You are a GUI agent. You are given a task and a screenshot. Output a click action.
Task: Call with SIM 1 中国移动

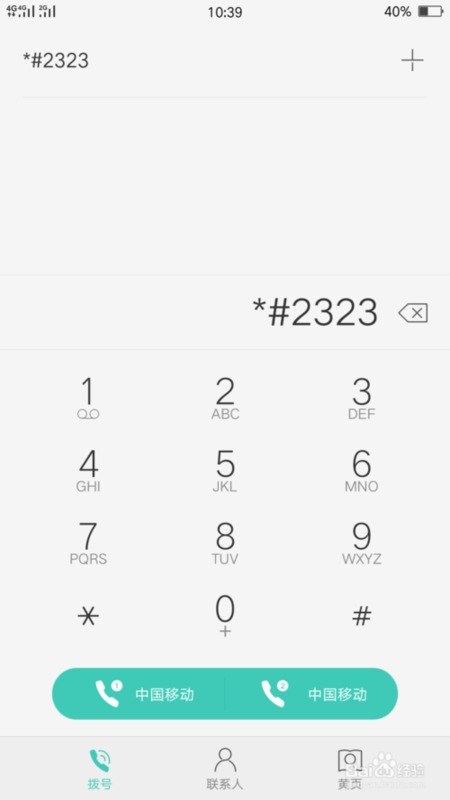tap(138, 694)
